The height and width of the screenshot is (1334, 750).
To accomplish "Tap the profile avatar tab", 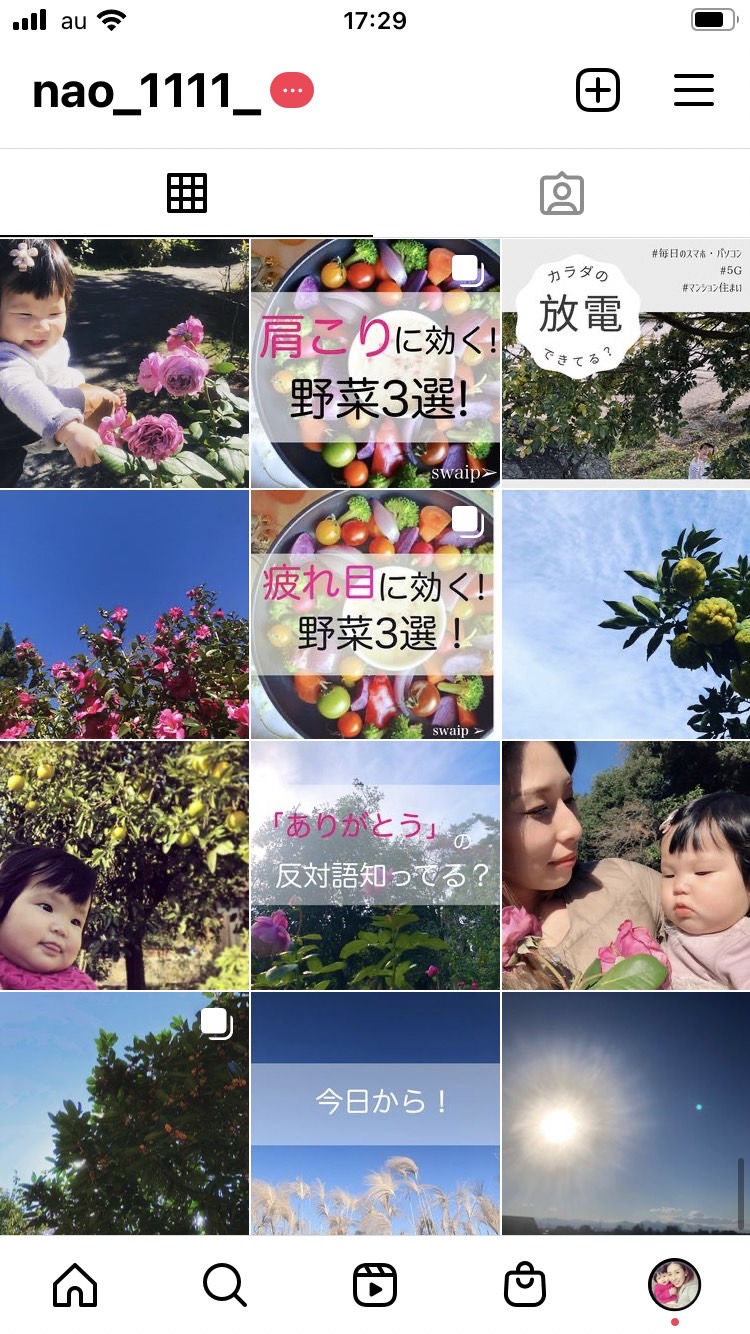I will click(x=675, y=1285).
